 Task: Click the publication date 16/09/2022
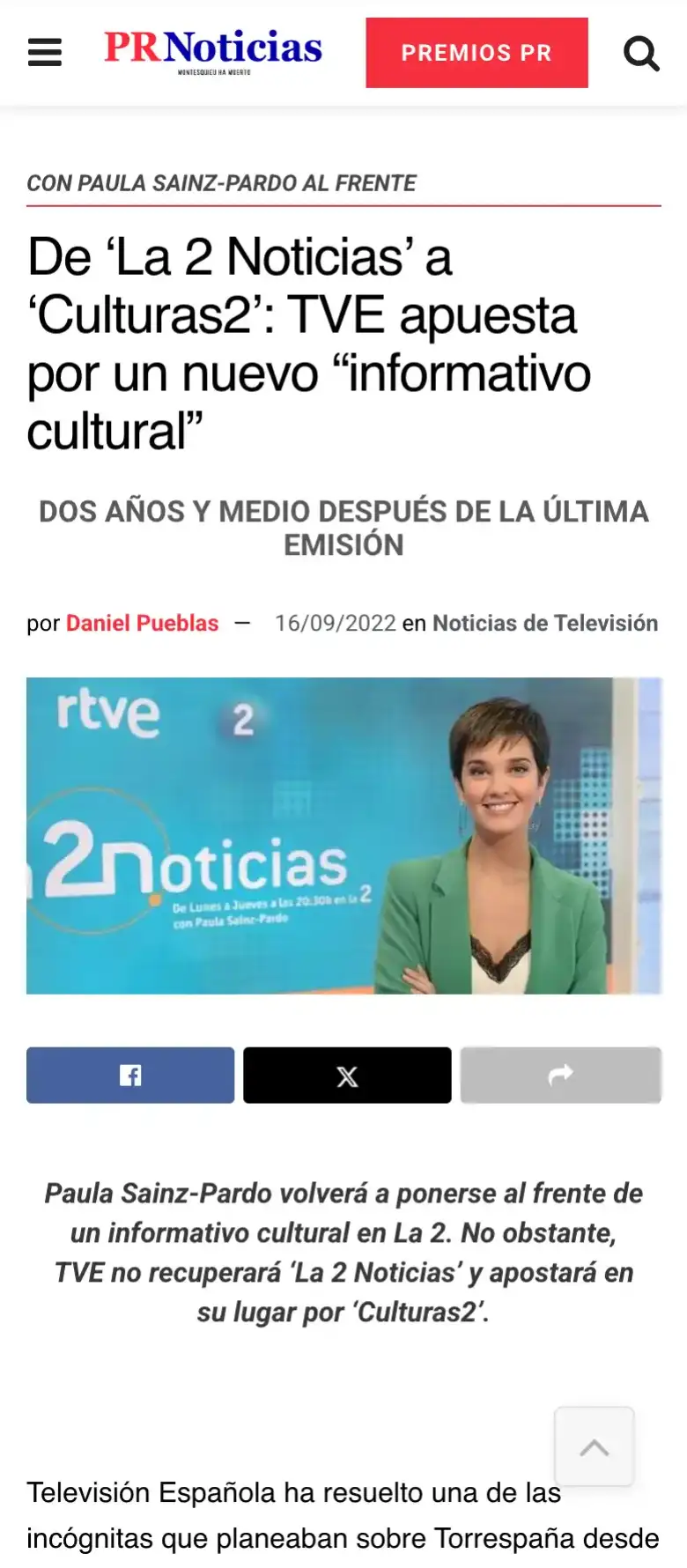(x=335, y=623)
